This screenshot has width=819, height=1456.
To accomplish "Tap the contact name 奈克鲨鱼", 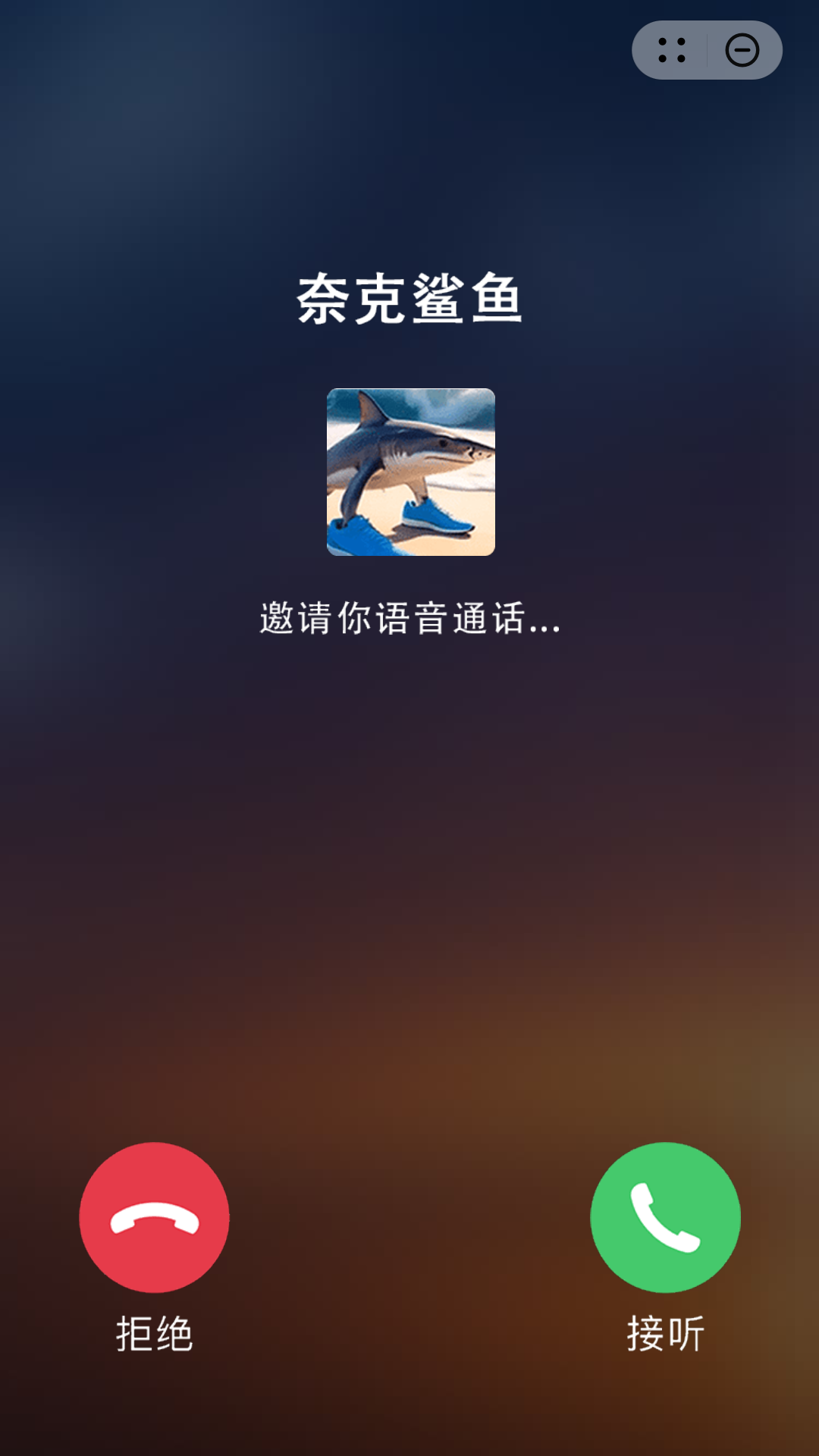I will [x=409, y=300].
